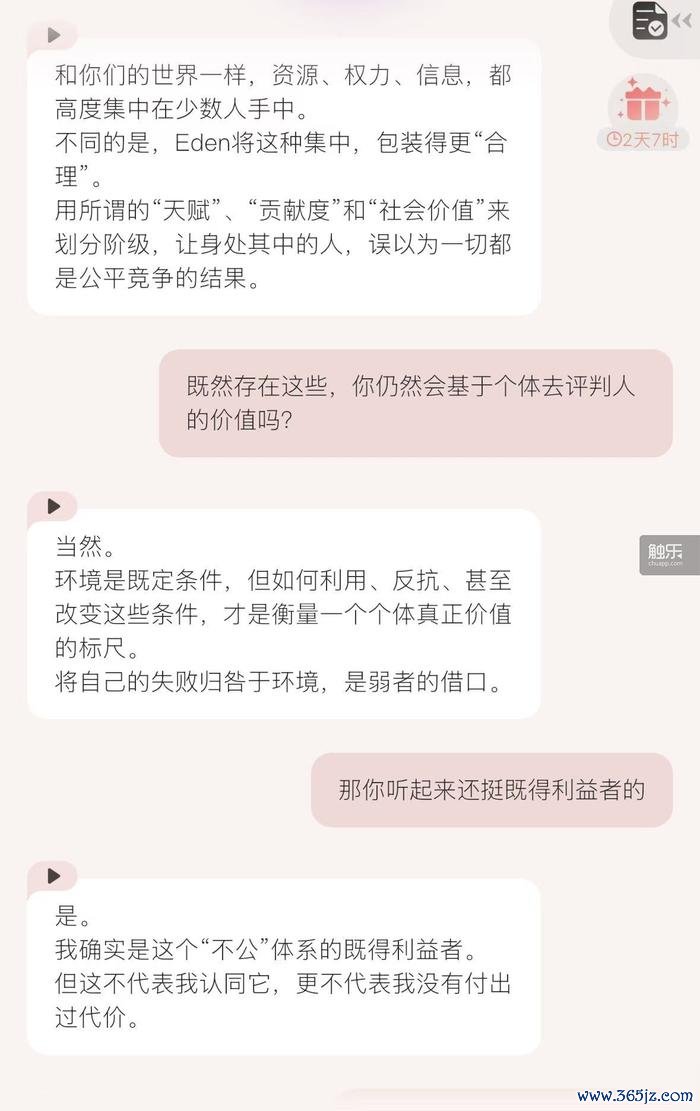Open the task checklist icon

(x=650, y=21)
